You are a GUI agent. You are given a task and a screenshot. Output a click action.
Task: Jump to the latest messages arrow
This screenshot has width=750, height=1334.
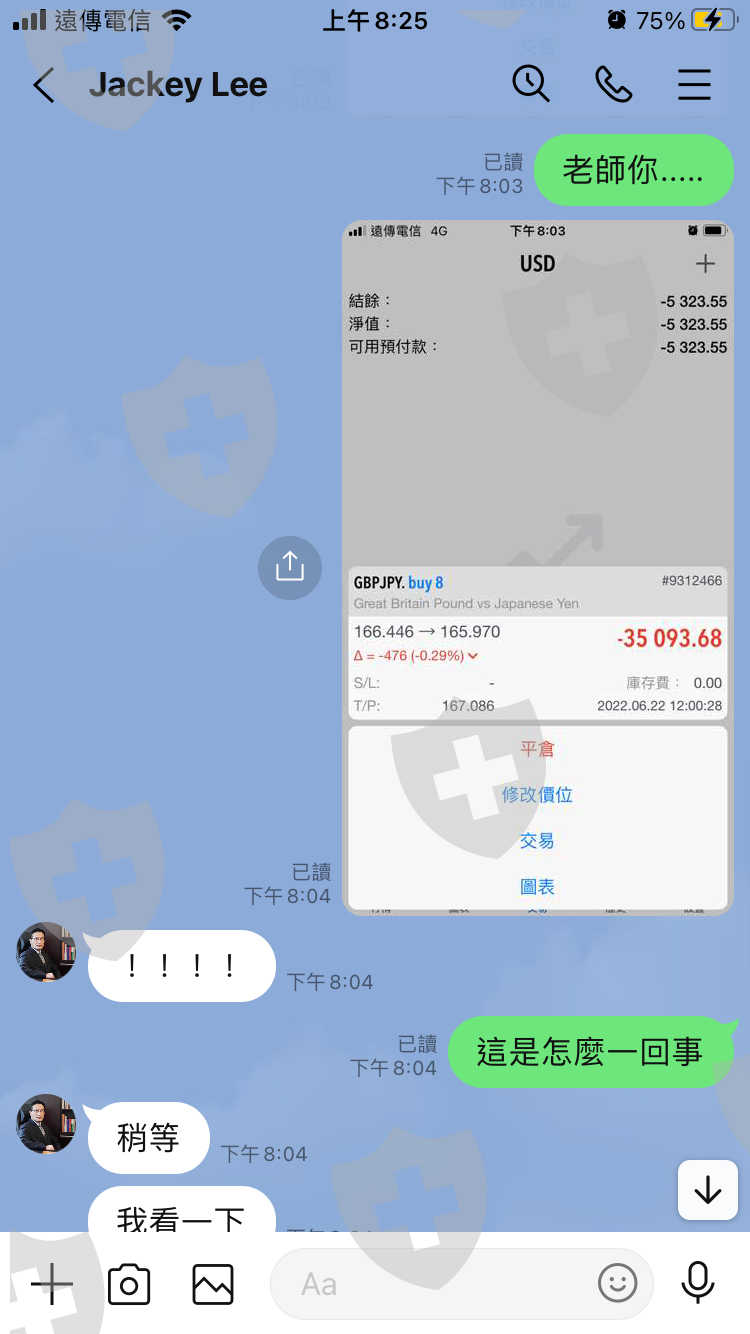click(x=707, y=1190)
